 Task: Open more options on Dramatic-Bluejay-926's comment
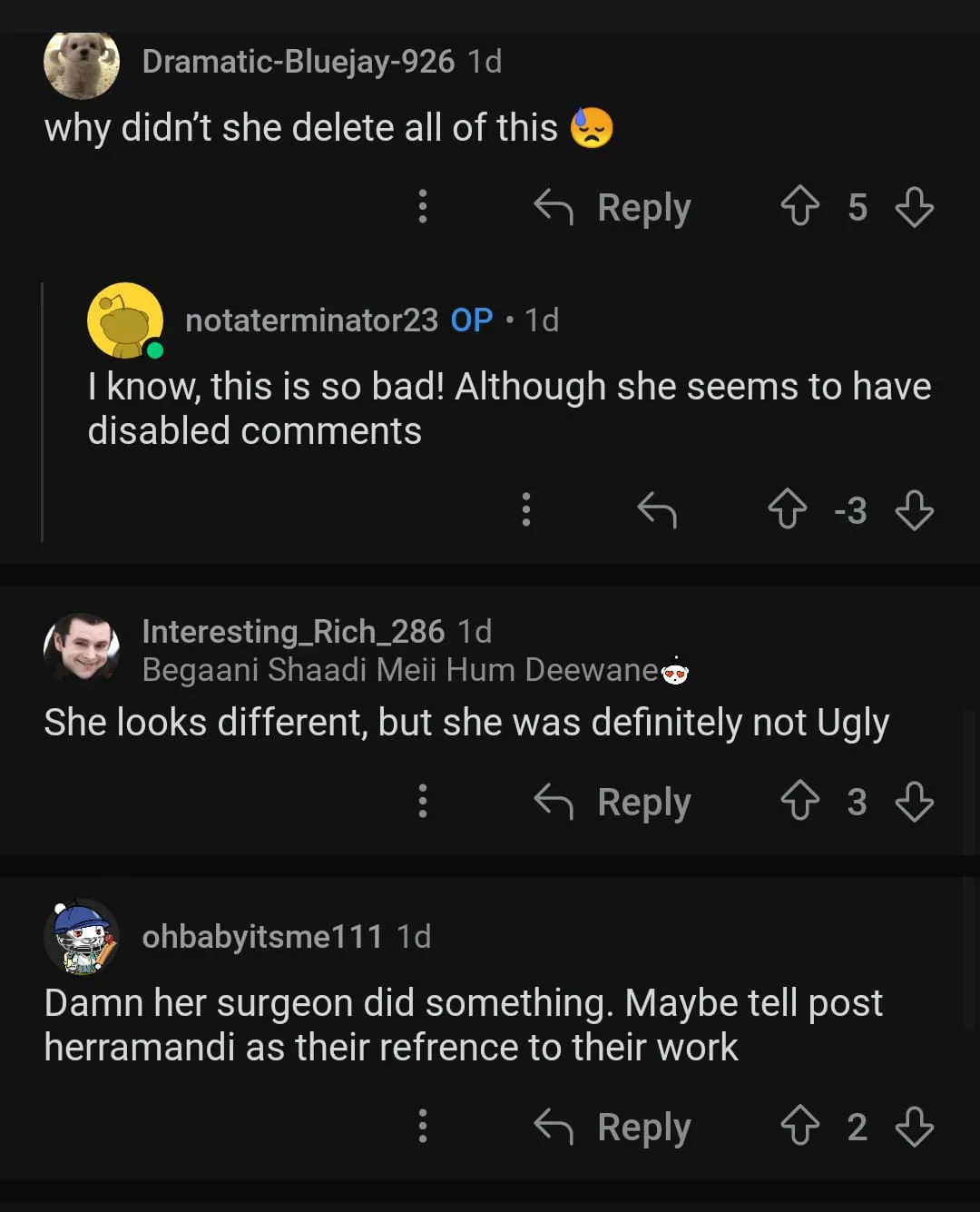pos(422,207)
